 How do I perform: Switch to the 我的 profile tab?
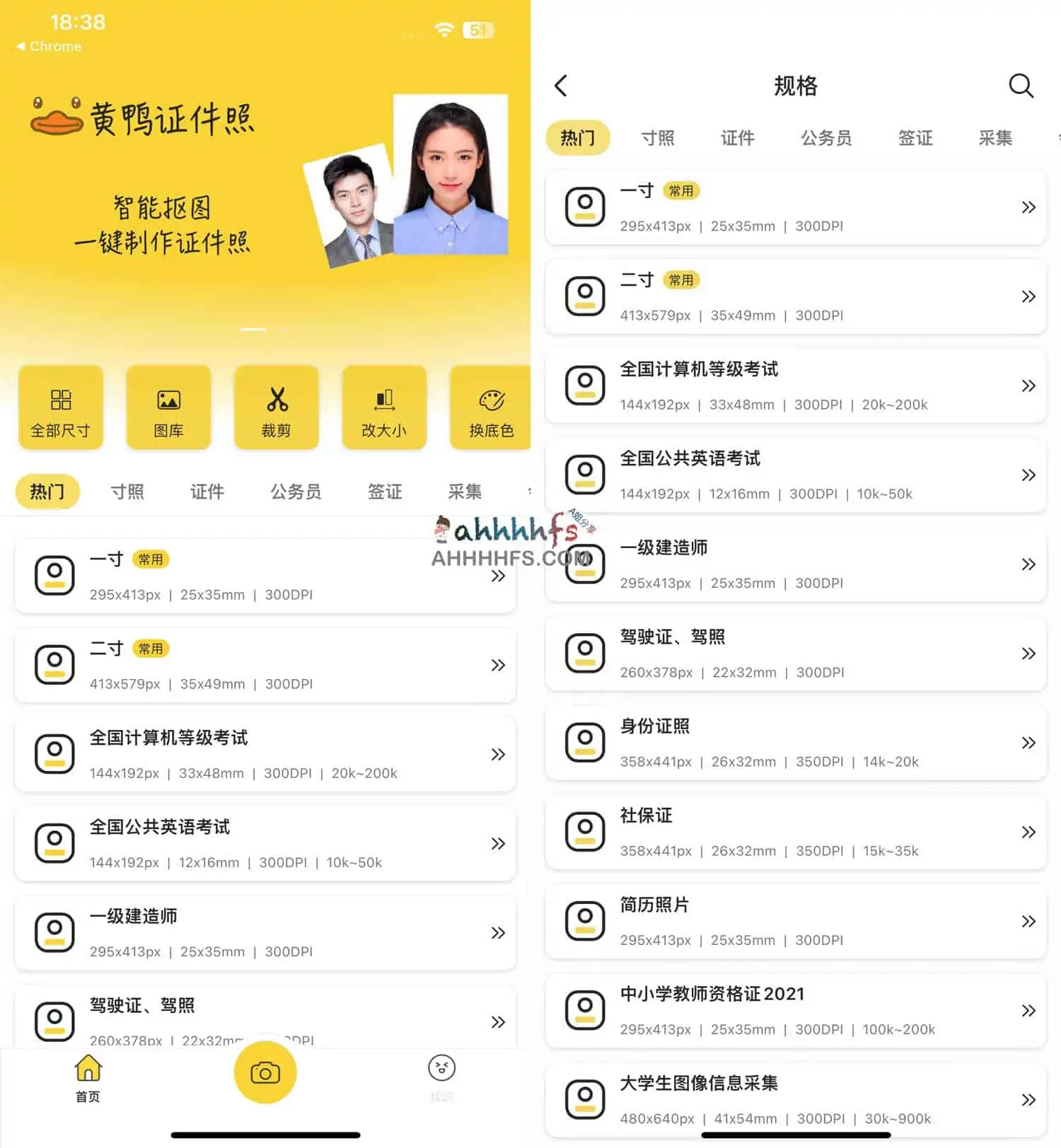click(441, 1077)
